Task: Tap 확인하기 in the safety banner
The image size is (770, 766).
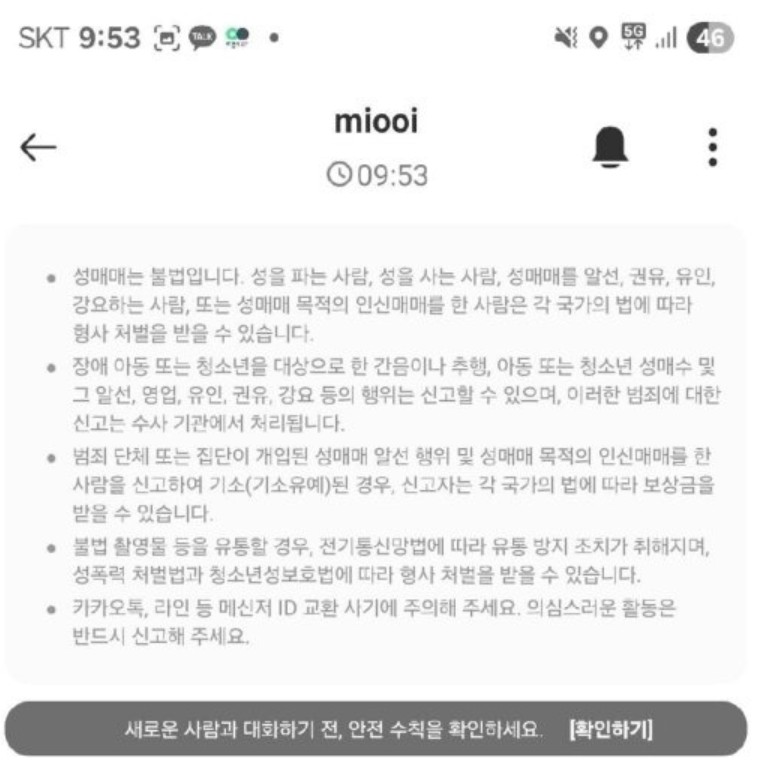Action: point(610,728)
